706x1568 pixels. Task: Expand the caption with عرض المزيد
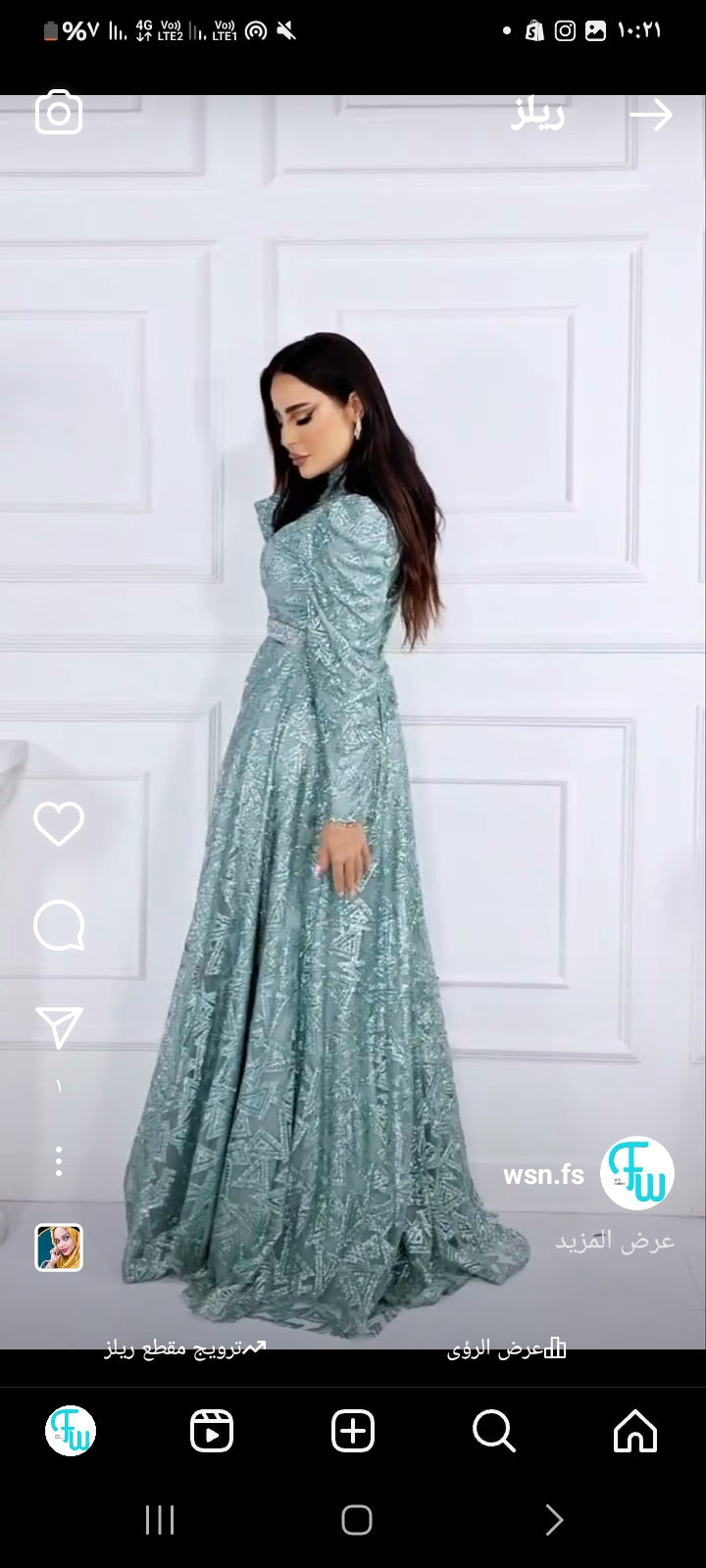[x=615, y=1241]
